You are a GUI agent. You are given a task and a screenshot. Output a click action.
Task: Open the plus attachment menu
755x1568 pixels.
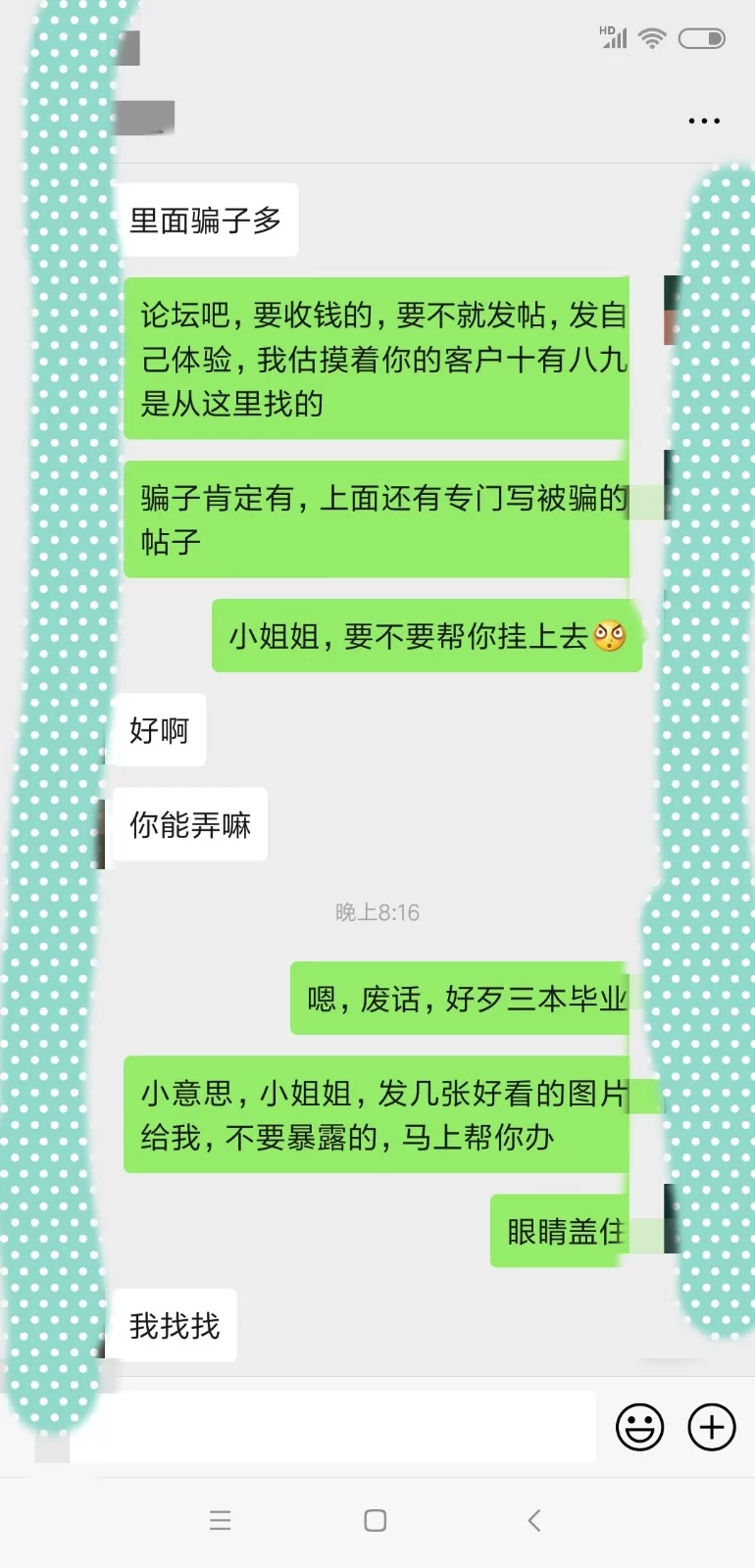[712, 1427]
